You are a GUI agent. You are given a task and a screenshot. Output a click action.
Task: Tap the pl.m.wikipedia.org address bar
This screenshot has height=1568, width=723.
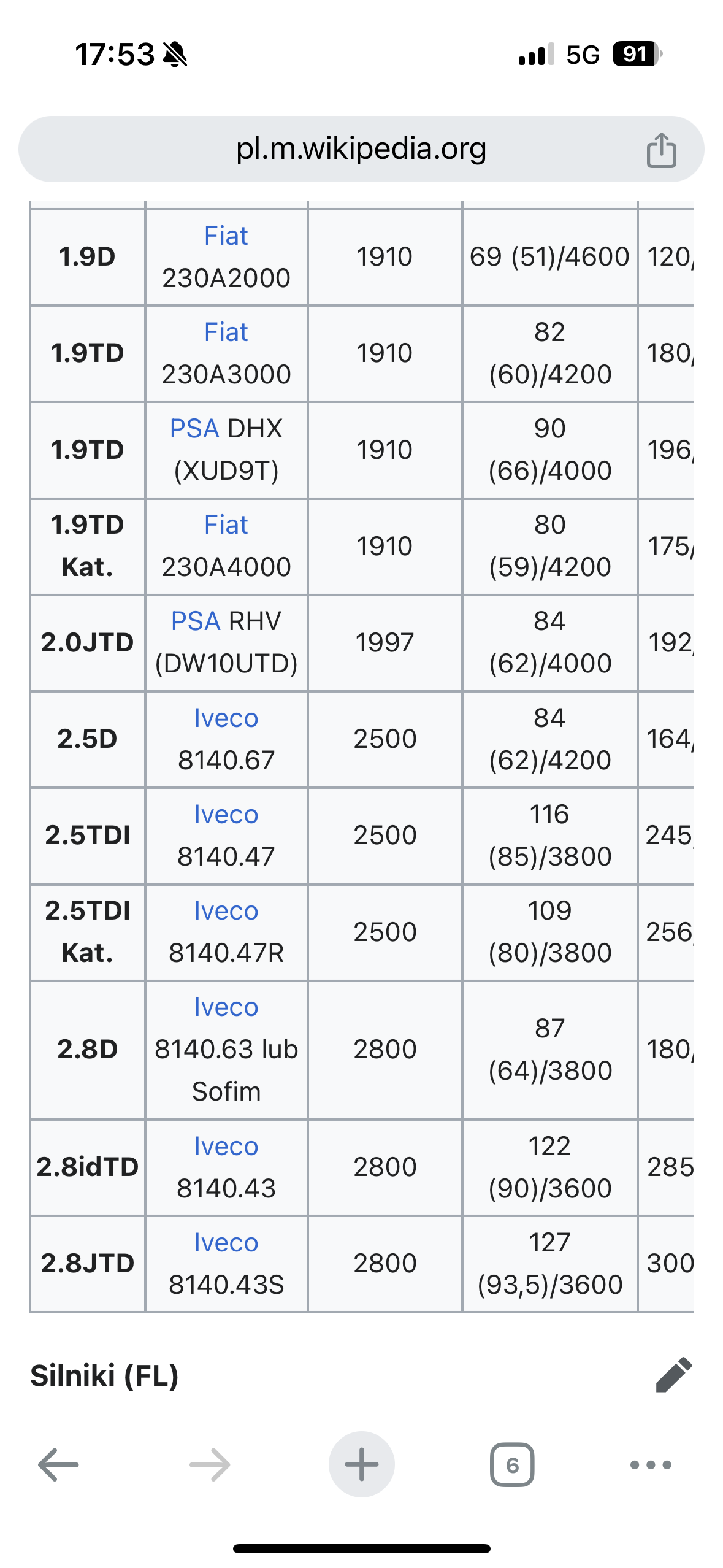coord(361,149)
